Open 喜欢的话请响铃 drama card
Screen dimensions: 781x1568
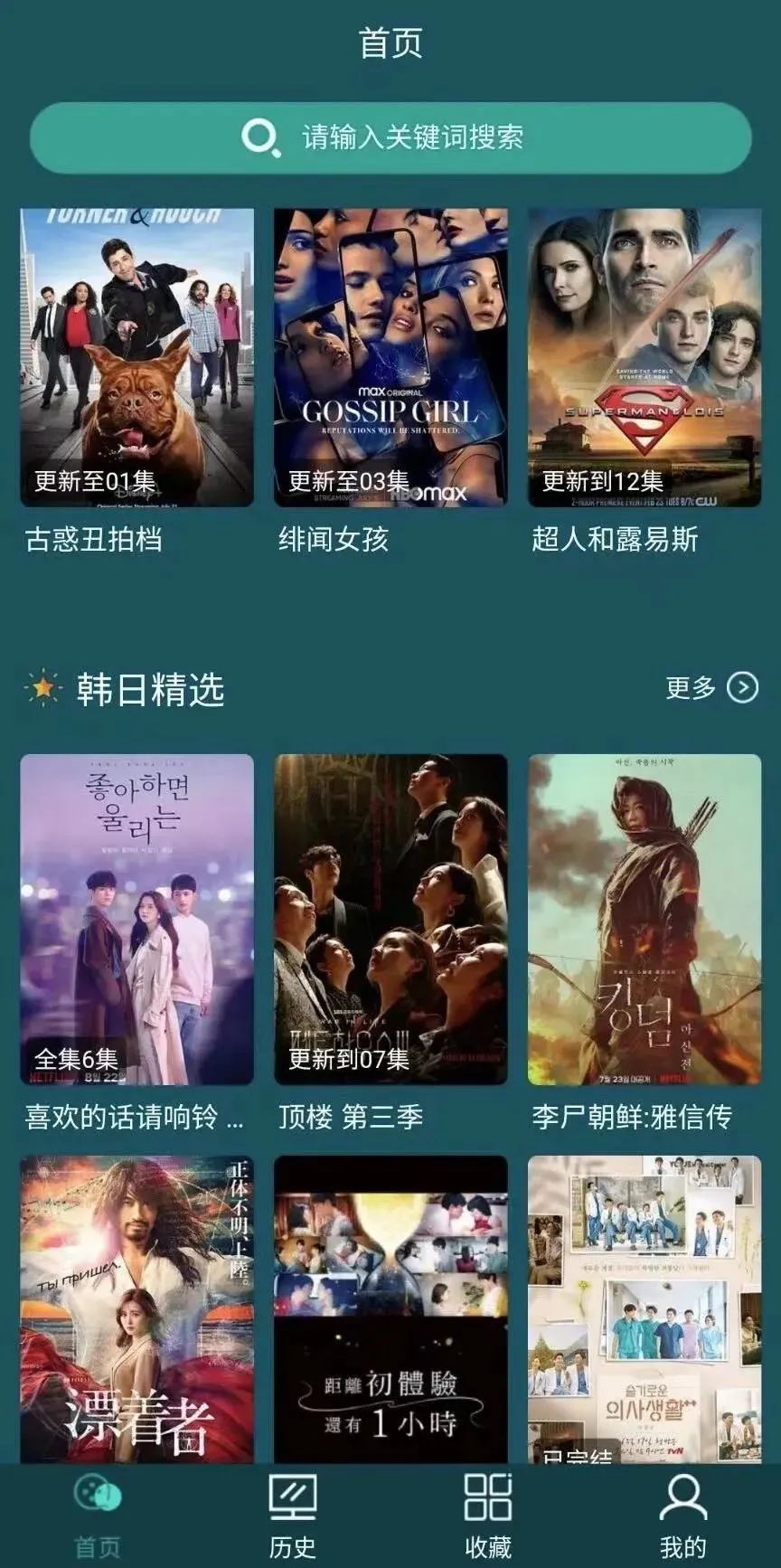137,919
